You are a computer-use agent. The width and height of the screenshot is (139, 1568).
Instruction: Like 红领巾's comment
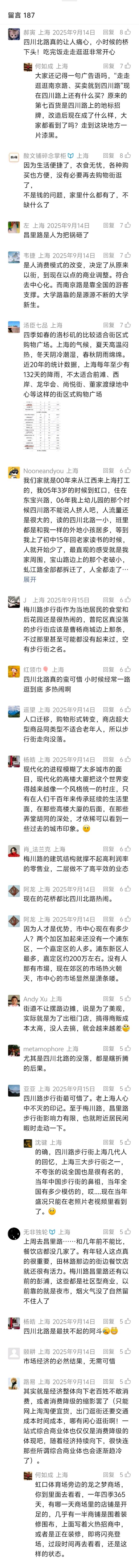[x=124, y=669]
